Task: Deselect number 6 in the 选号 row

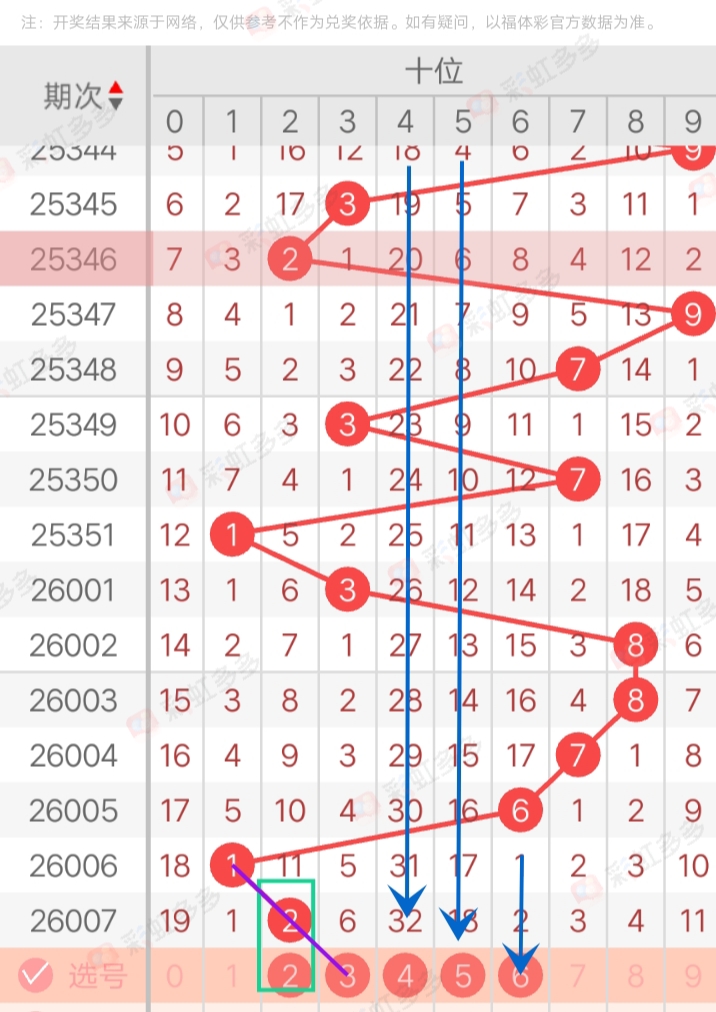Action: [x=520, y=976]
